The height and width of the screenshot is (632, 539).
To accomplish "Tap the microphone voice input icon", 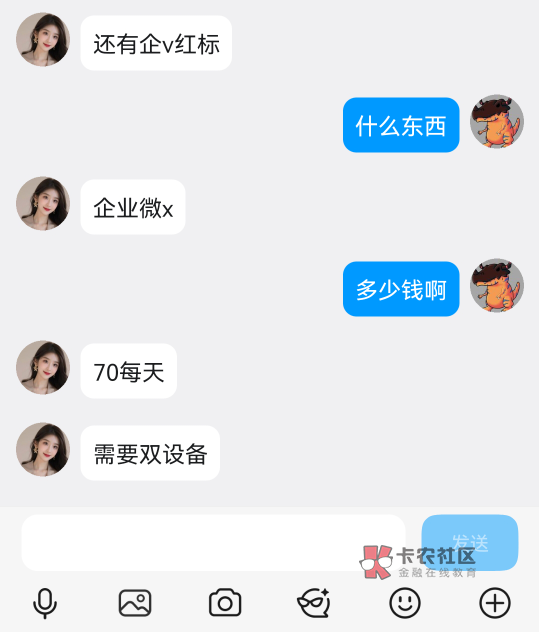I will click(x=45, y=603).
